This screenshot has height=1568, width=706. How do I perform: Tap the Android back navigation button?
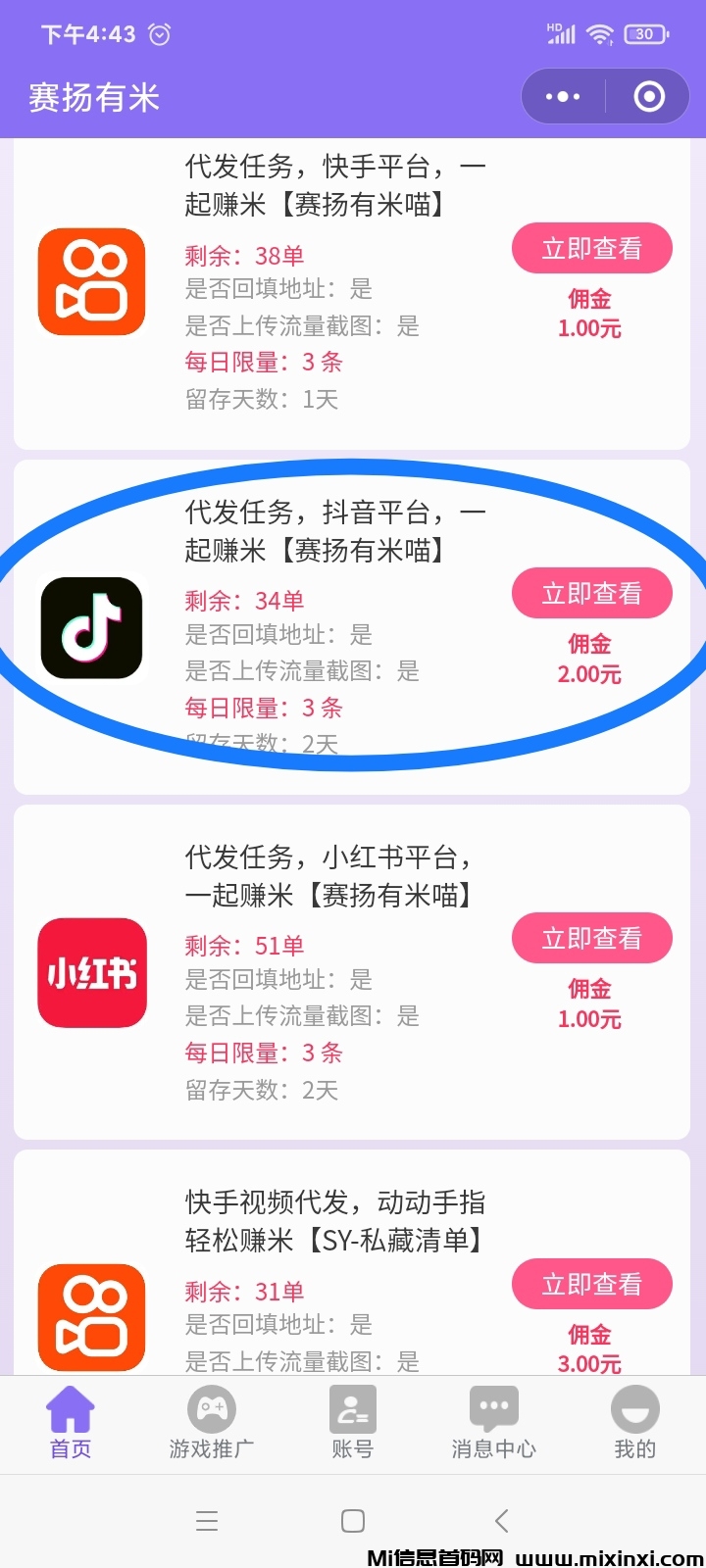pyautogui.click(x=501, y=1521)
